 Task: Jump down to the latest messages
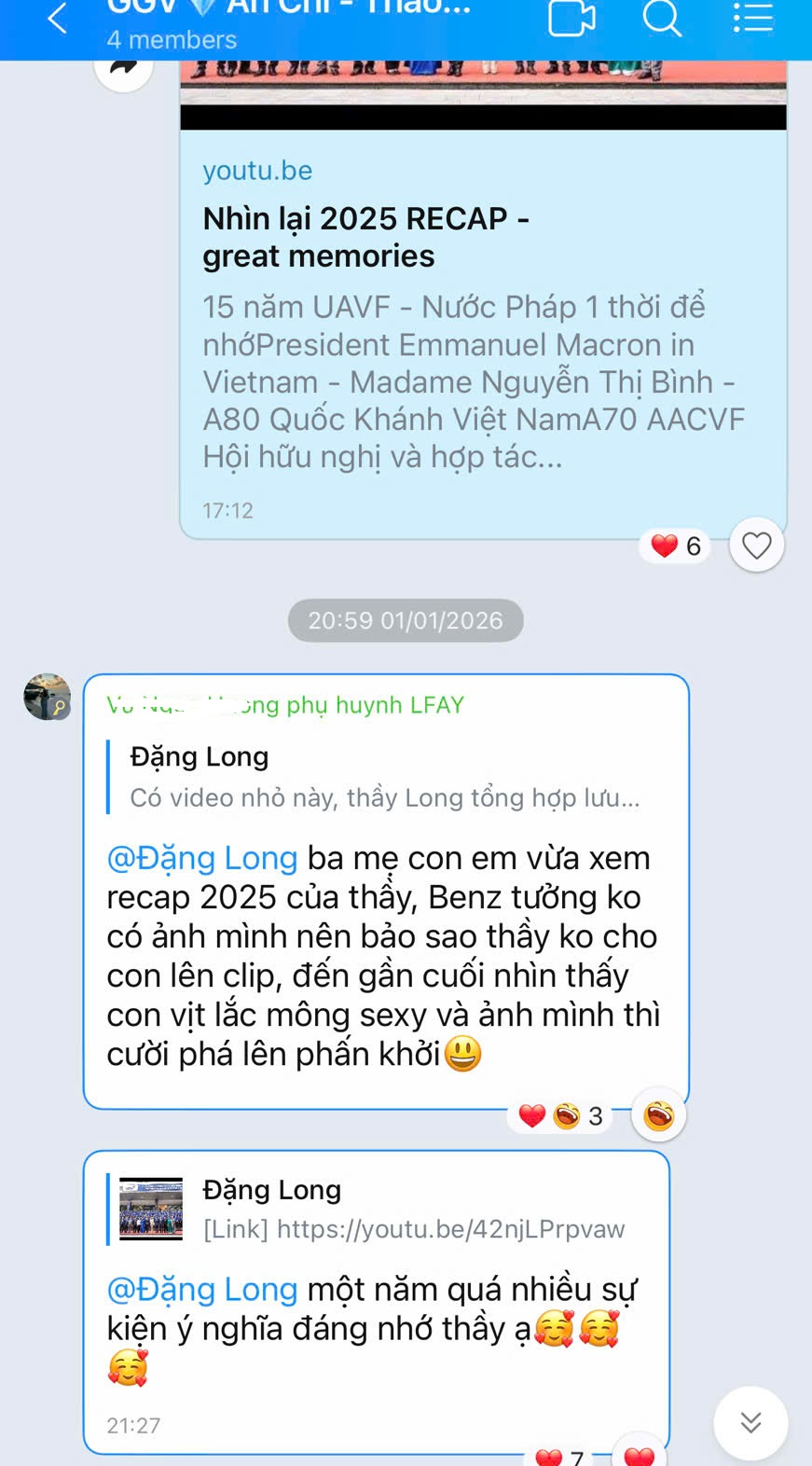click(x=750, y=1422)
